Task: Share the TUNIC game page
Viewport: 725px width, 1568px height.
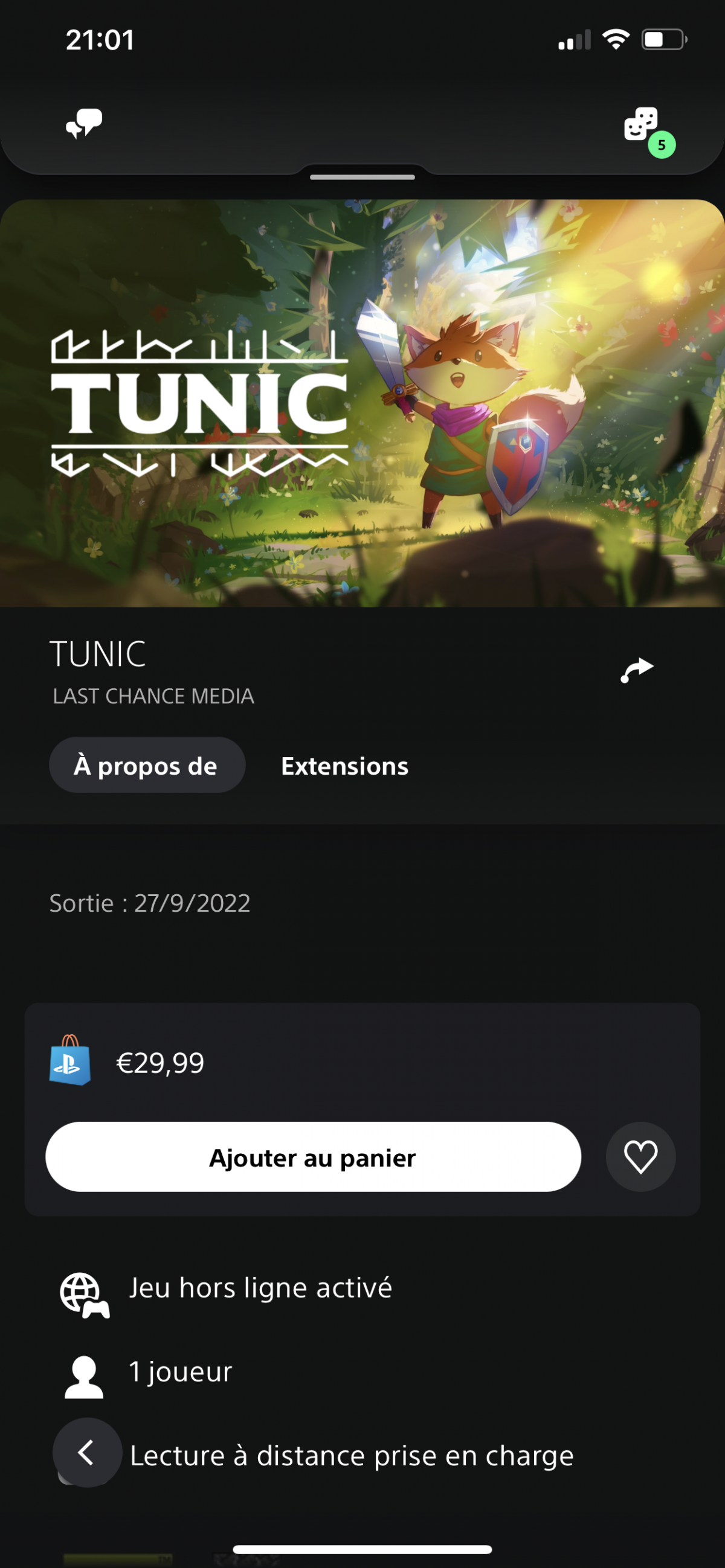Action: pos(637,670)
